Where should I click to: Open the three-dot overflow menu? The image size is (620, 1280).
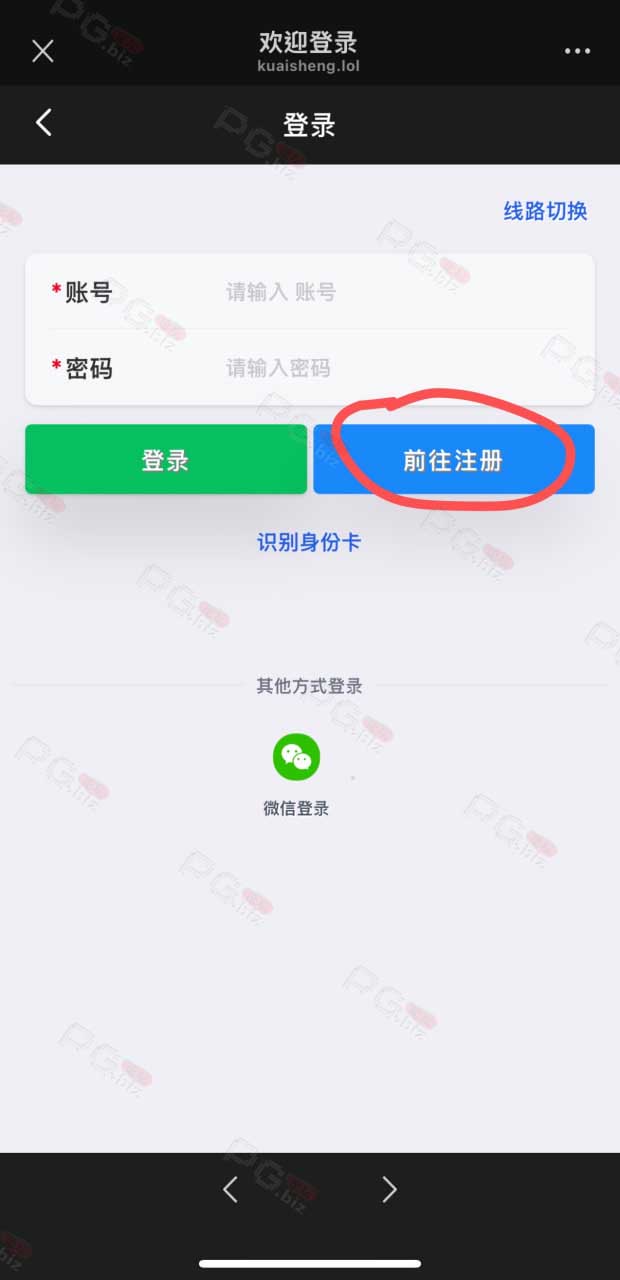(x=578, y=51)
